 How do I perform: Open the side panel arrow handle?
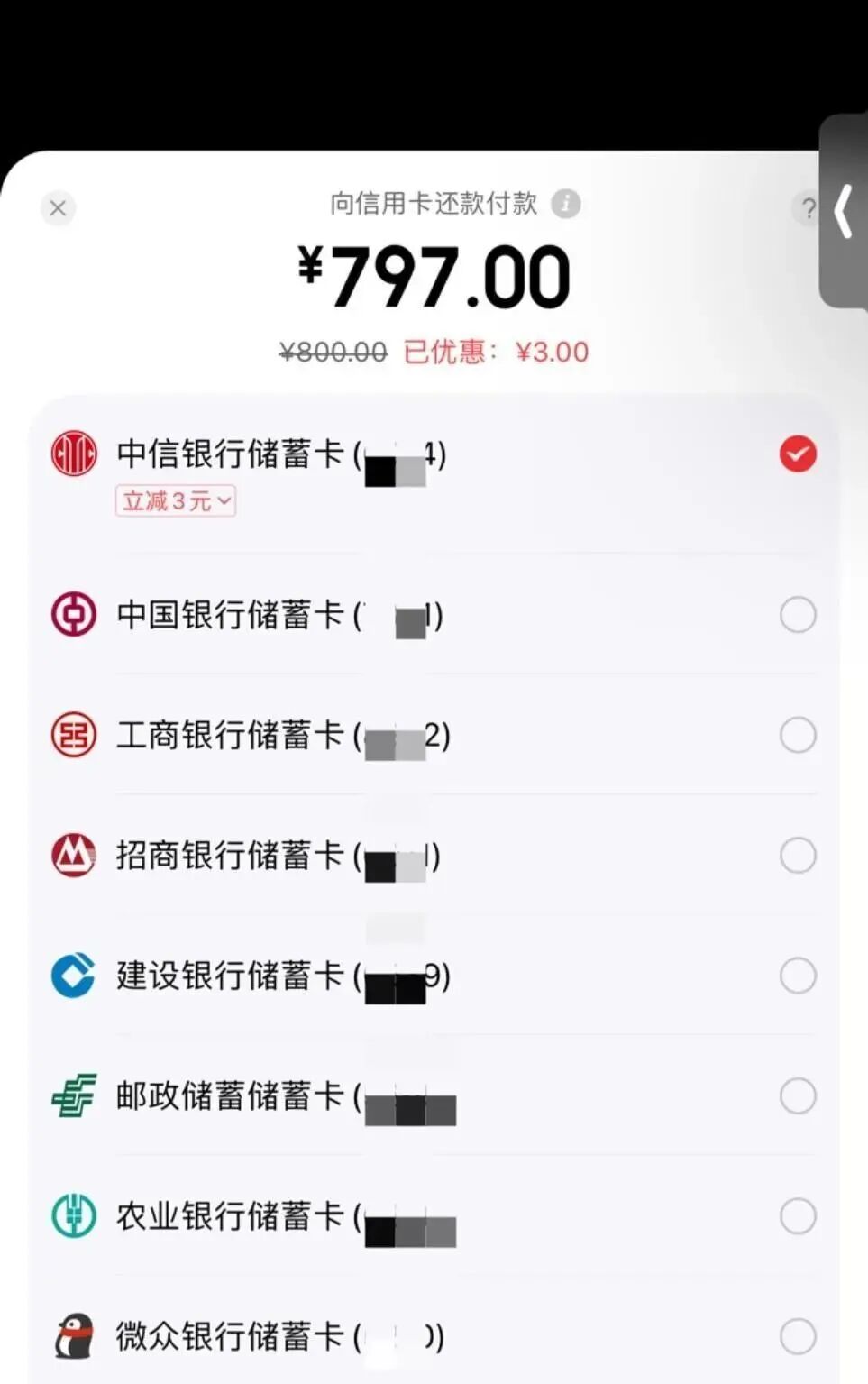(x=845, y=211)
